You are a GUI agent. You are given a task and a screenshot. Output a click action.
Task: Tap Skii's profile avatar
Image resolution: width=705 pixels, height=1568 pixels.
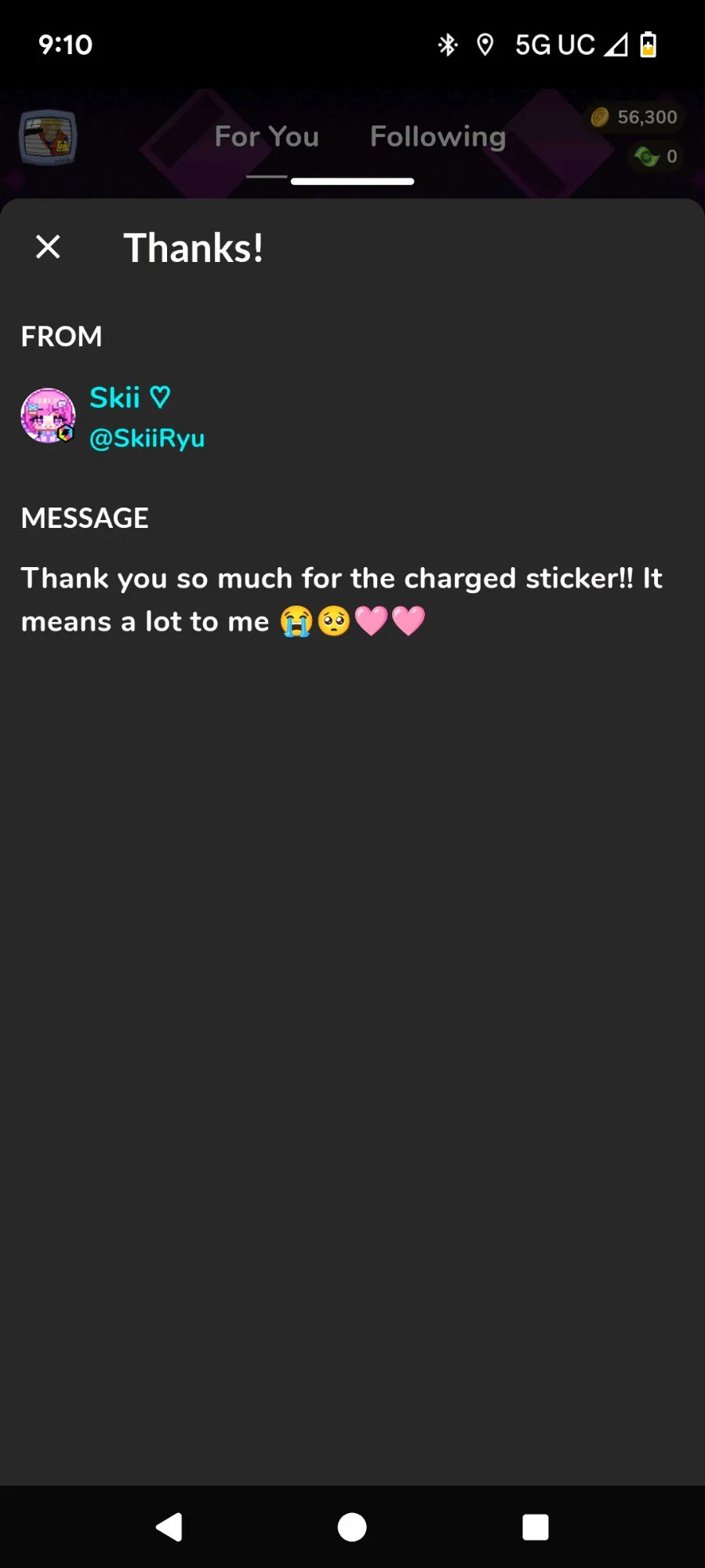click(x=48, y=416)
